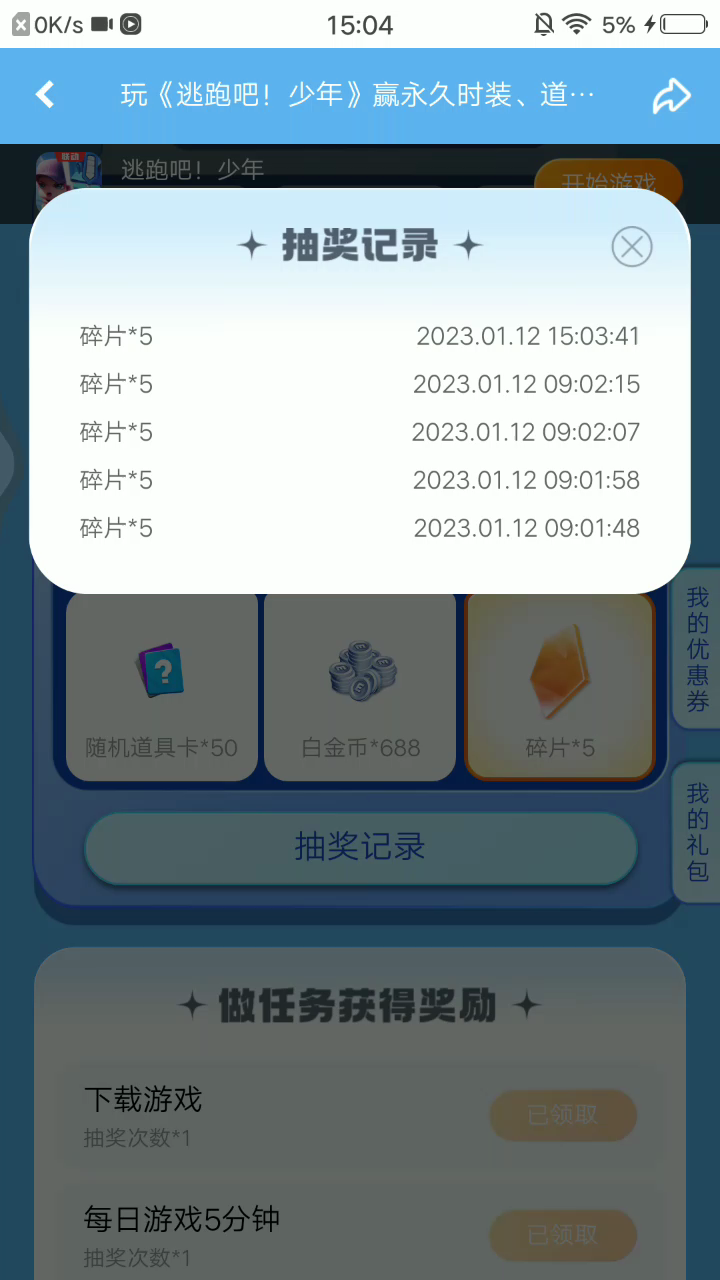Open the 抽奖记录 button
Viewport: 720px width, 1280px height.
[x=360, y=847]
